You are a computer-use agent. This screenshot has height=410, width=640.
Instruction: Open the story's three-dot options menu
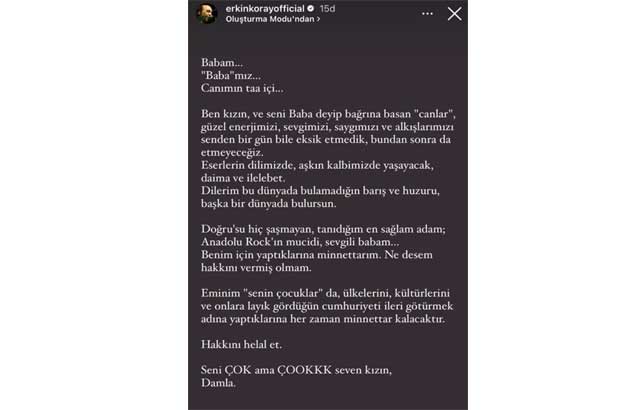pos(428,13)
